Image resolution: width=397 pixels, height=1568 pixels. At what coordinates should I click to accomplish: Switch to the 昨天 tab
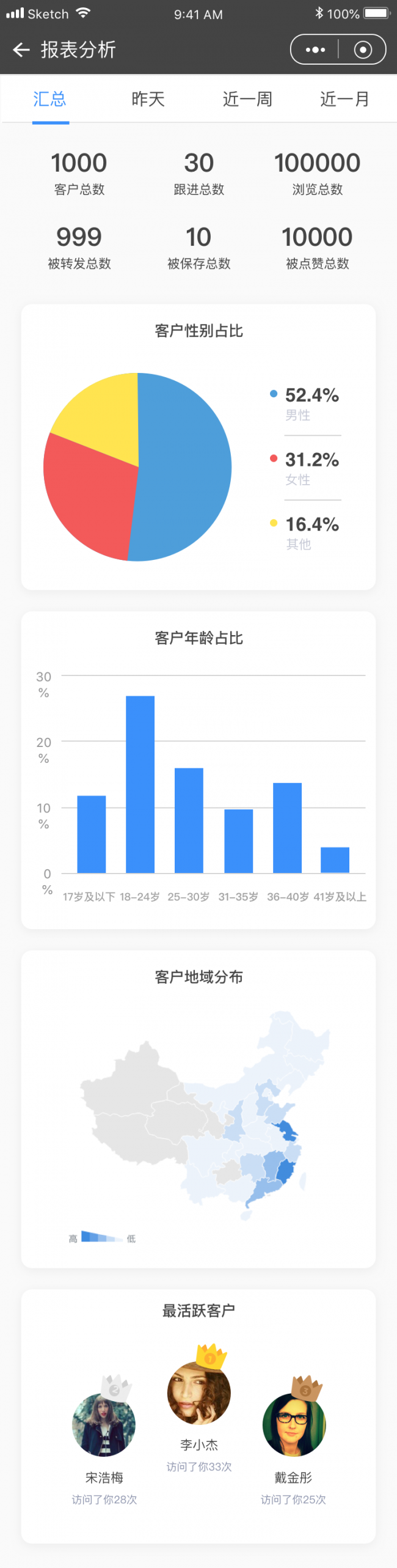[148, 99]
